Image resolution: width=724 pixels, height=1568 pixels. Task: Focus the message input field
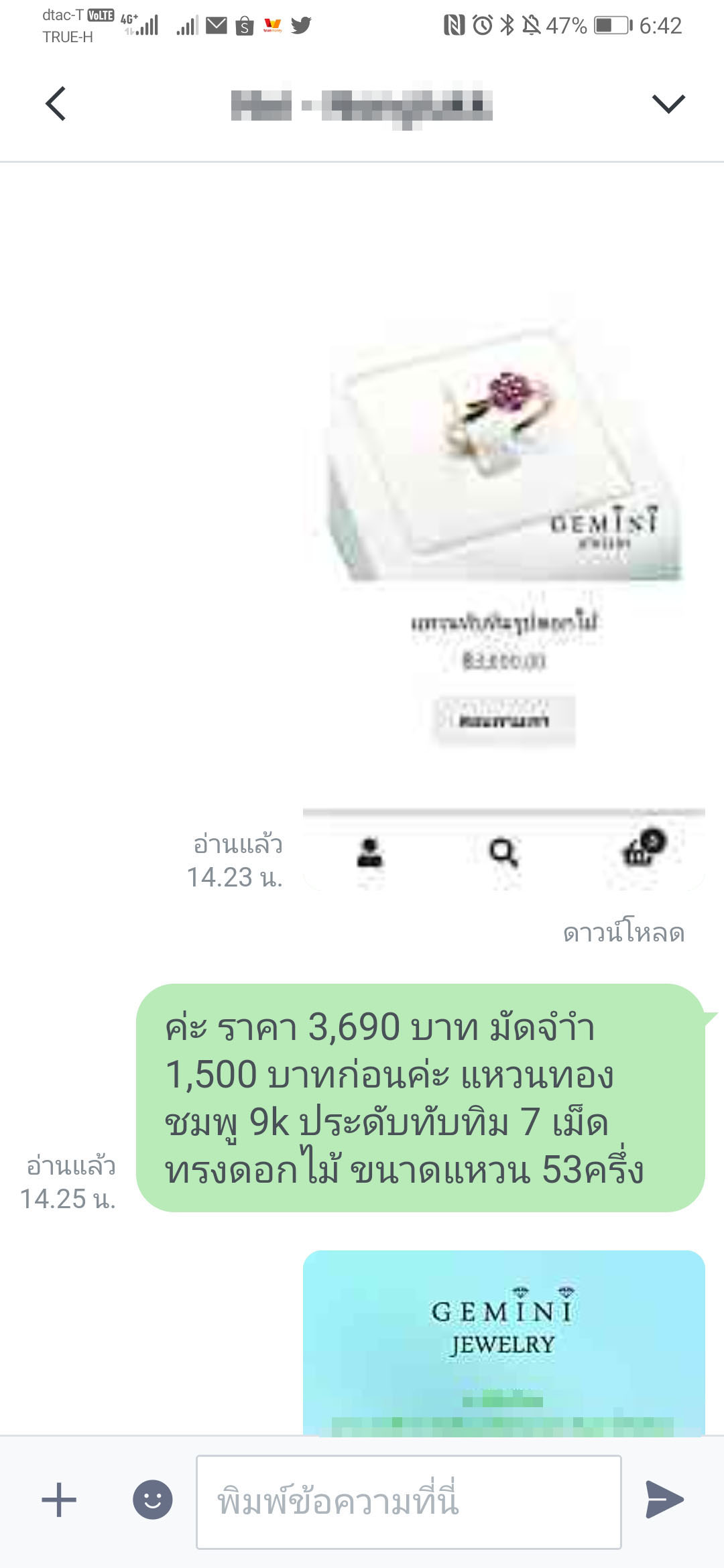tap(409, 1502)
